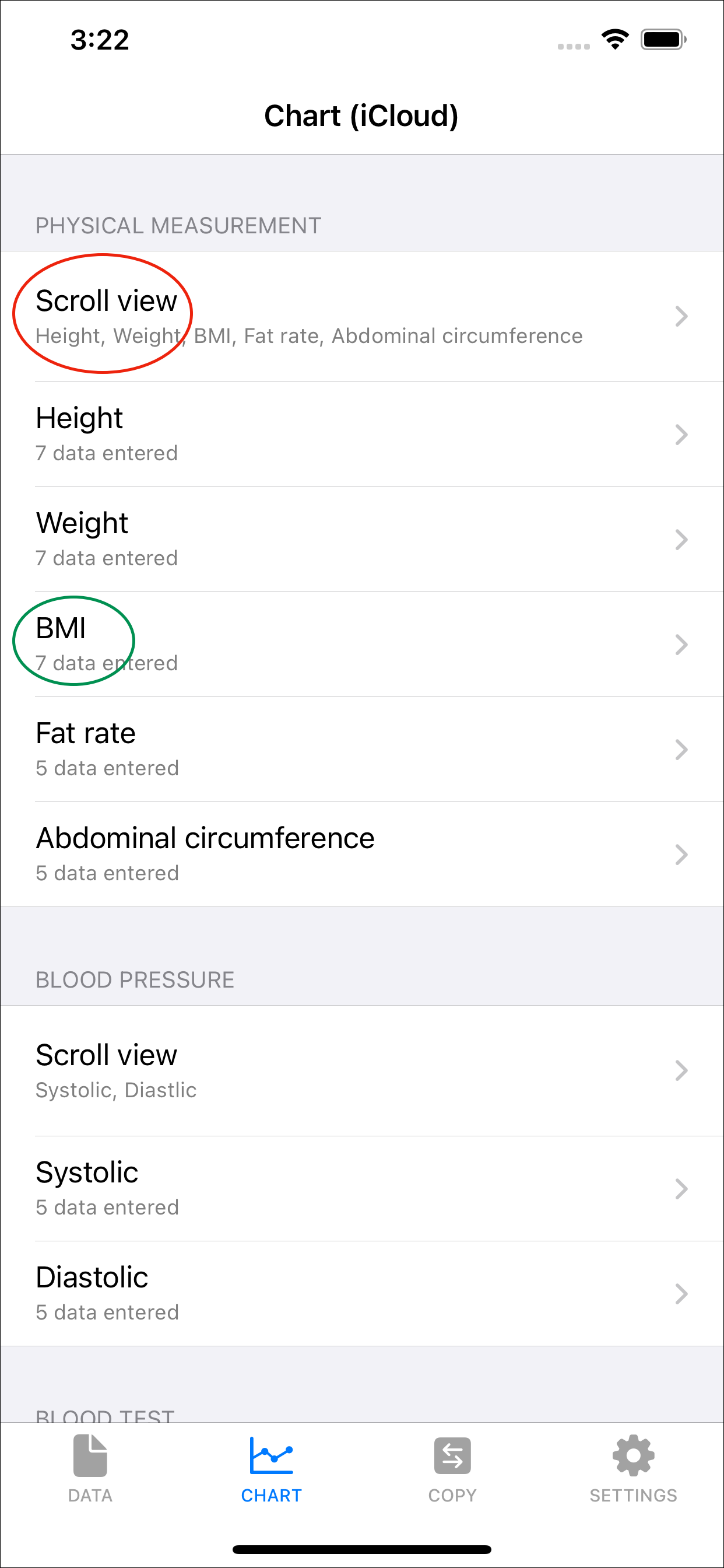Open Abdominal circumference chart
The height and width of the screenshot is (1568, 724).
point(362,855)
